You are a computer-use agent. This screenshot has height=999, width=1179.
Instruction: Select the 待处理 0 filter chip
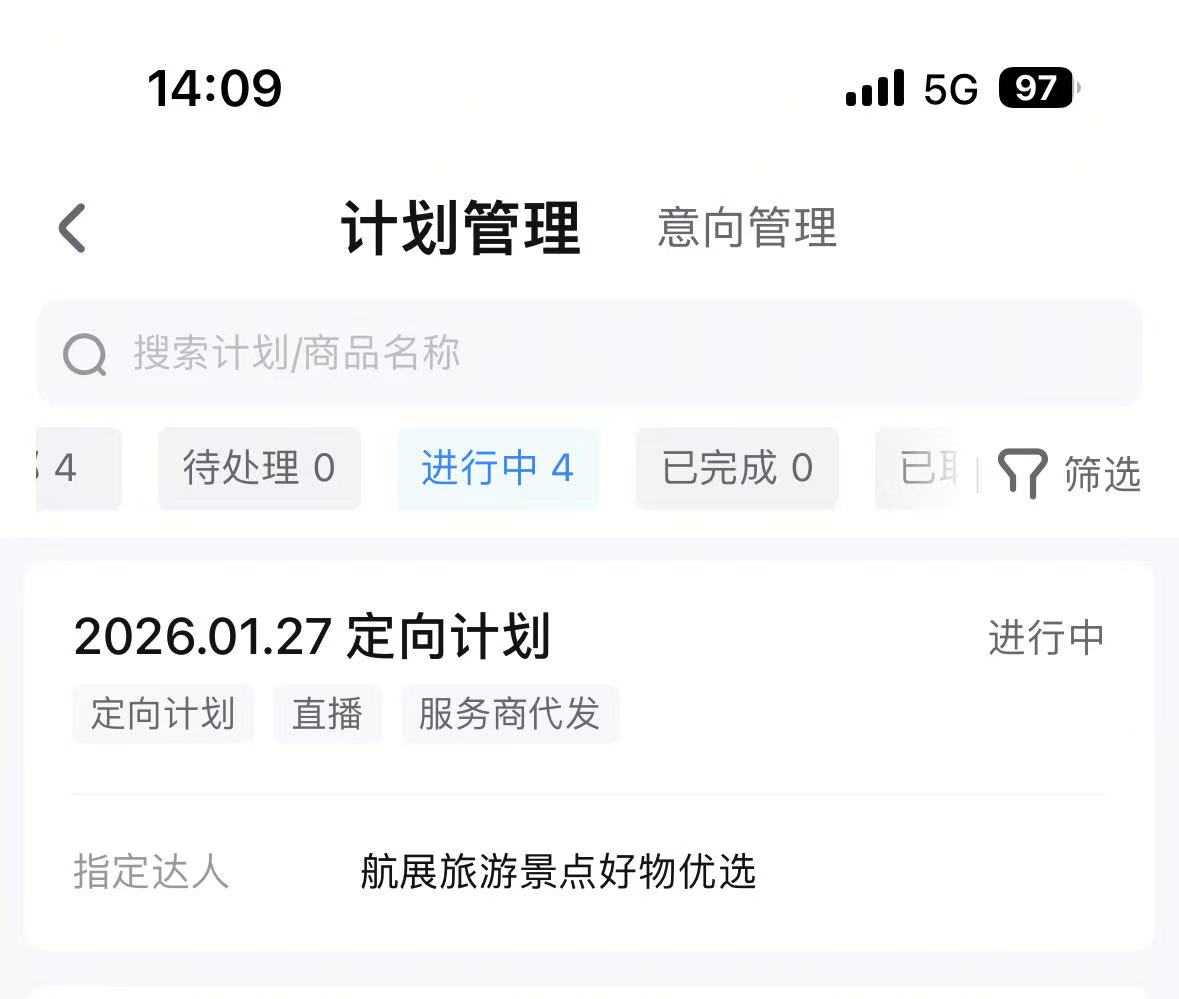point(259,468)
